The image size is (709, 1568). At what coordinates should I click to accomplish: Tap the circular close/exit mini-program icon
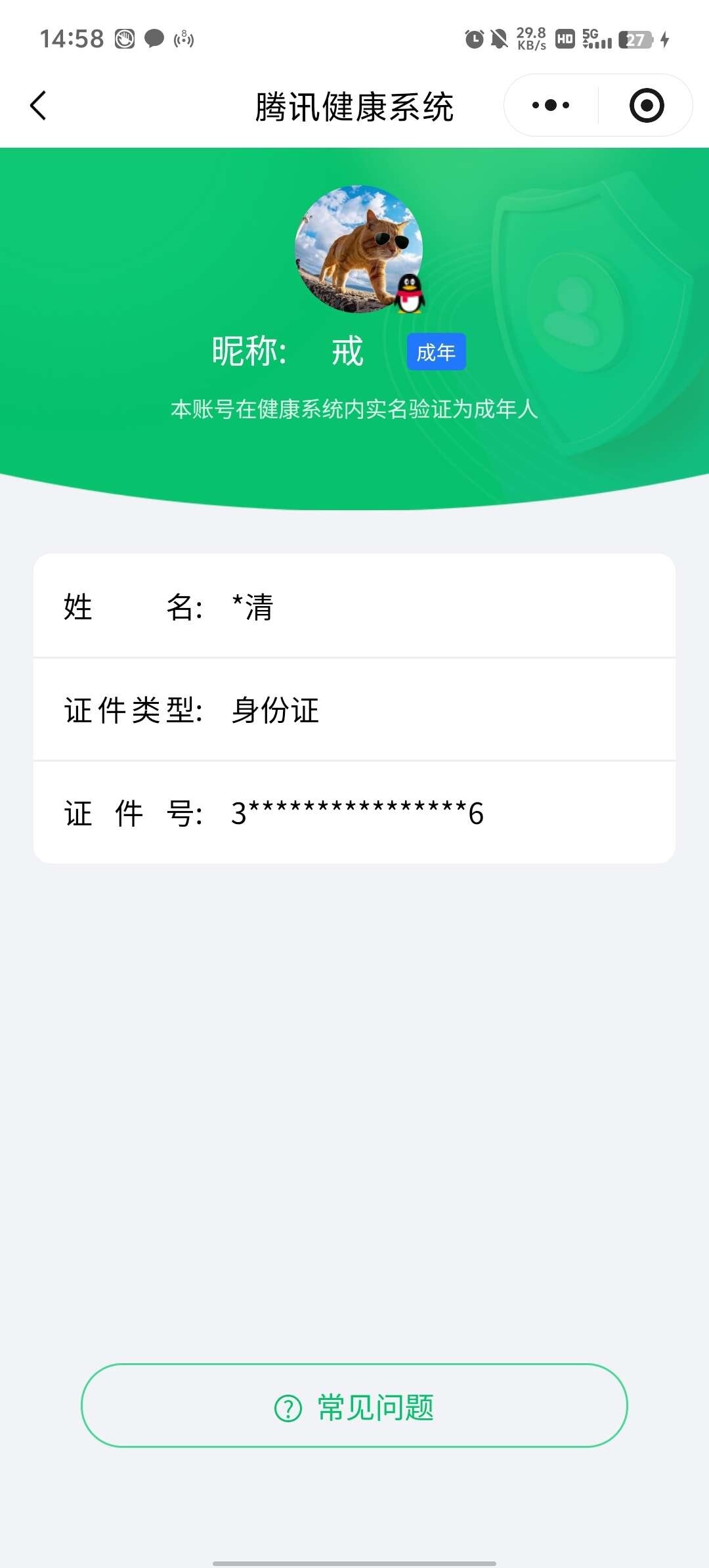(645, 105)
